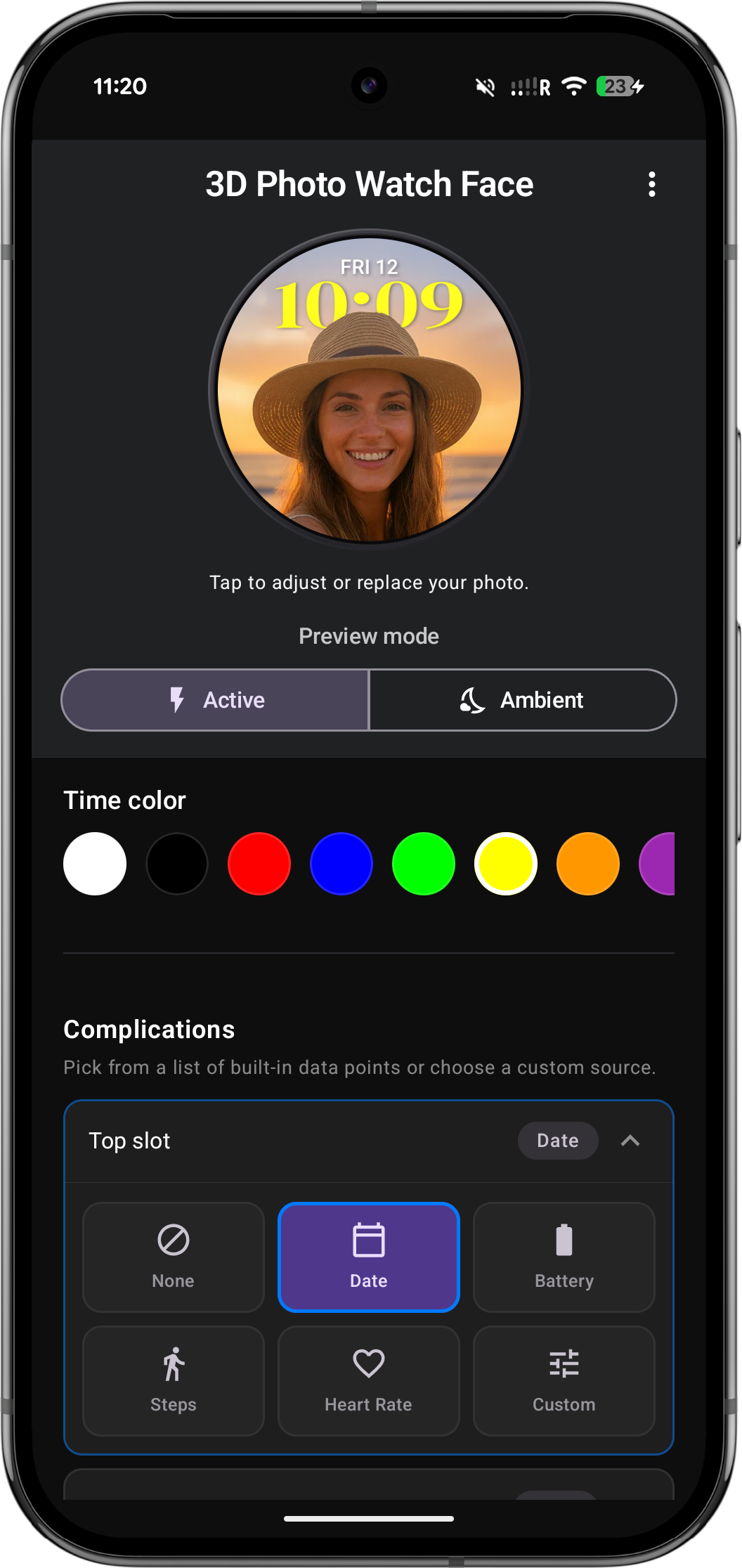Viewport: 742px width, 1568px height.
Task: Set the time color to orange
Action: (588, 864)
